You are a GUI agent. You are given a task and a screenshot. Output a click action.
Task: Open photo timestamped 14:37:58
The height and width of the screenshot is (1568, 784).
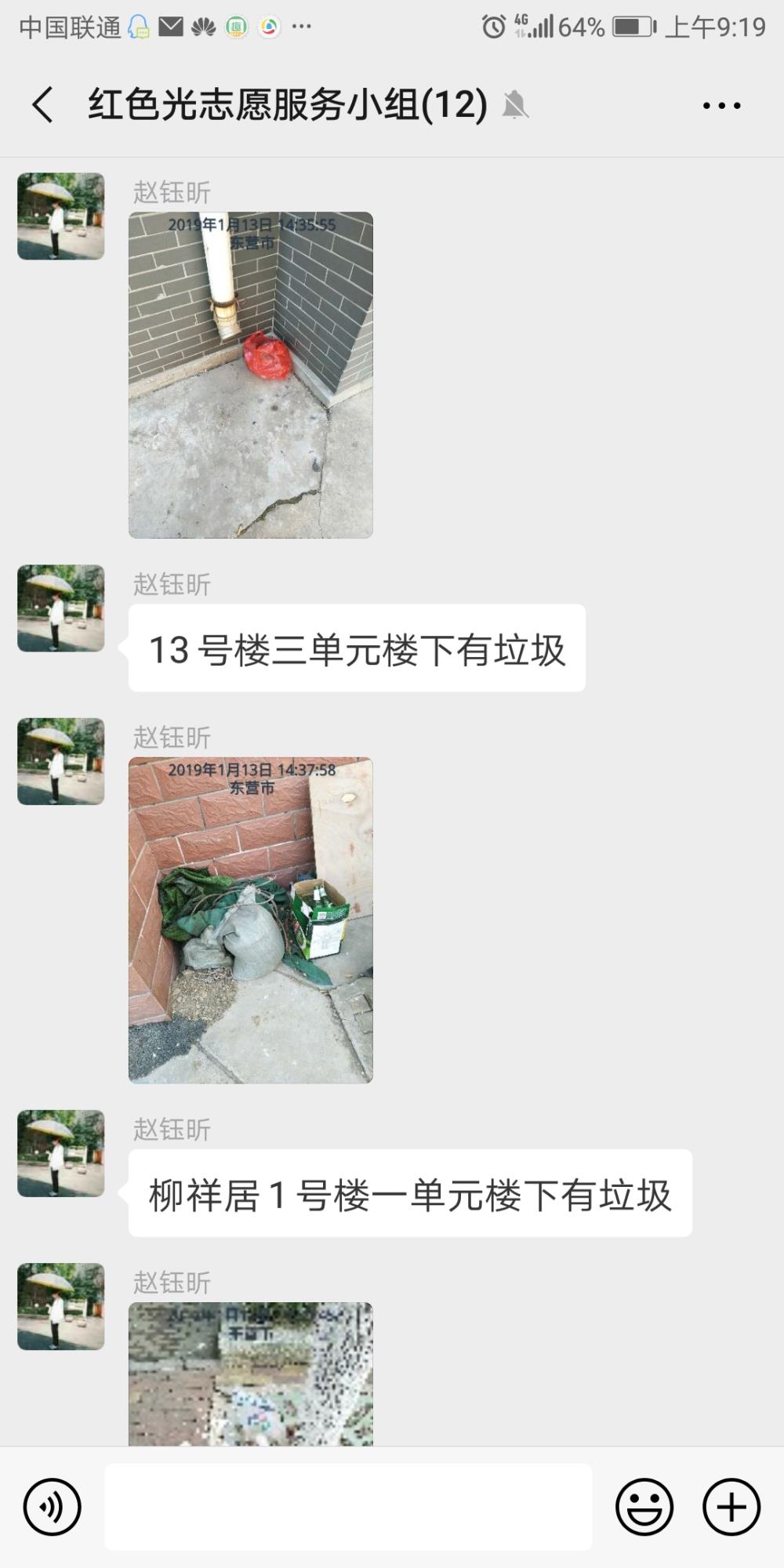click(x=251, y=920)
